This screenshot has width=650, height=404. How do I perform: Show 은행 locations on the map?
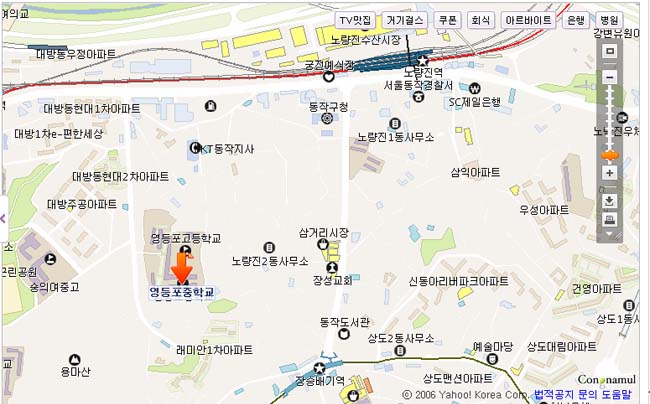[x=577, y=20]
